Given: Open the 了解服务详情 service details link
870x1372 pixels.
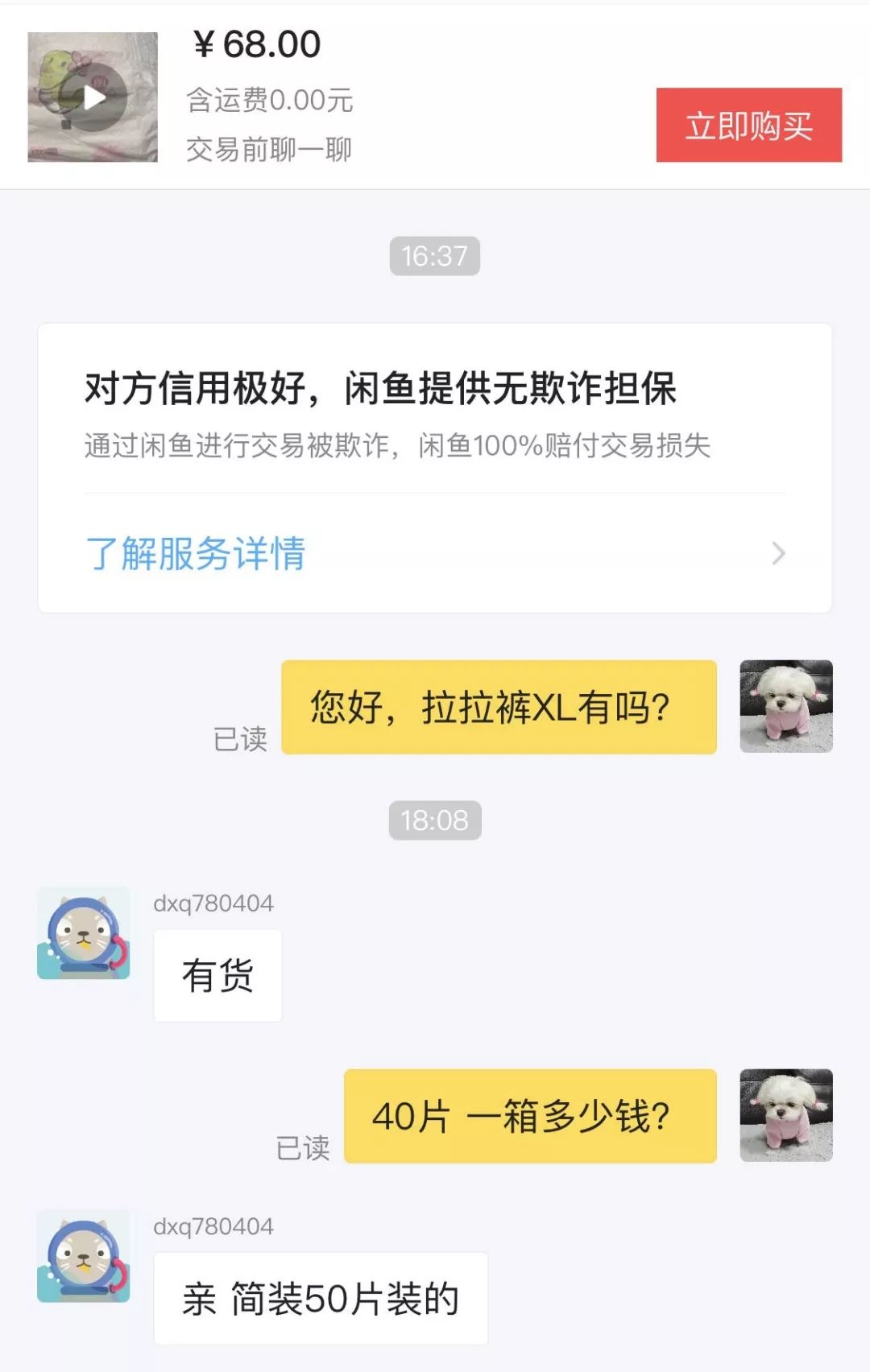Looking at the screenshot, I should 196,554.
